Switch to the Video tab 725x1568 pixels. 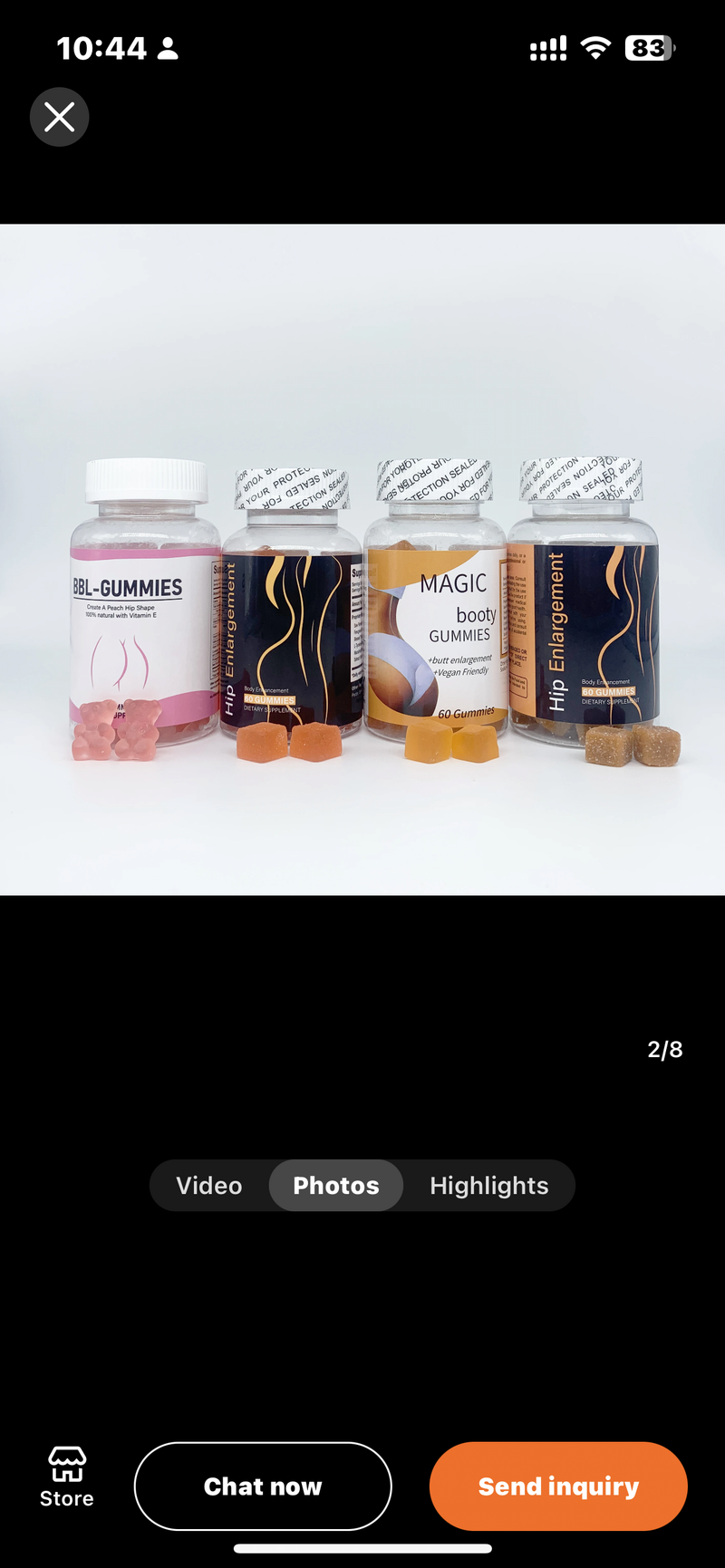(209, 1186)
